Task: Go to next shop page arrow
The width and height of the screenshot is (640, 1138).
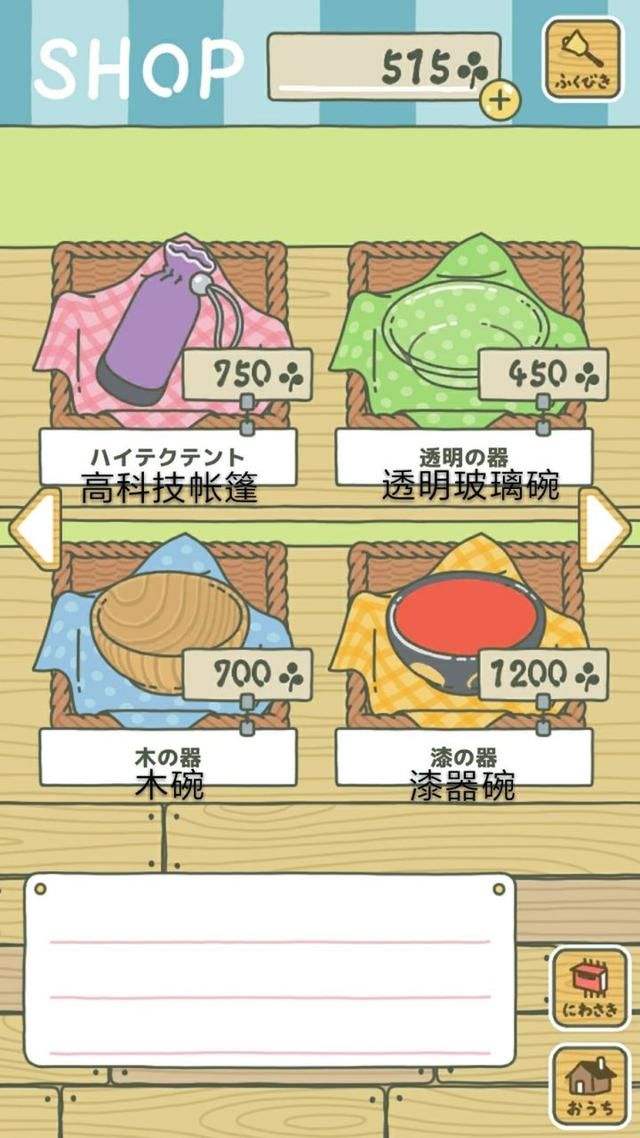Action: (x=606, y=528)
